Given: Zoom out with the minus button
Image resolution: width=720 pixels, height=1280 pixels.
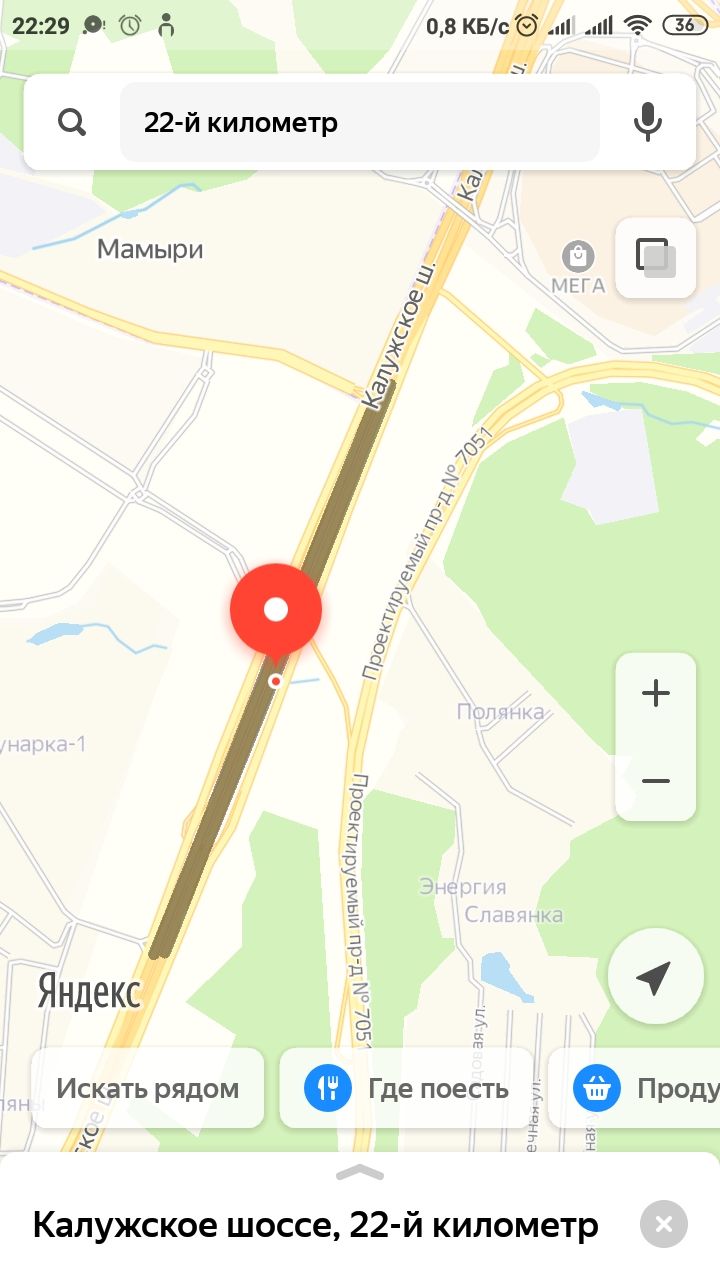Looking at the screenshot, I should (x=656, y=781).
